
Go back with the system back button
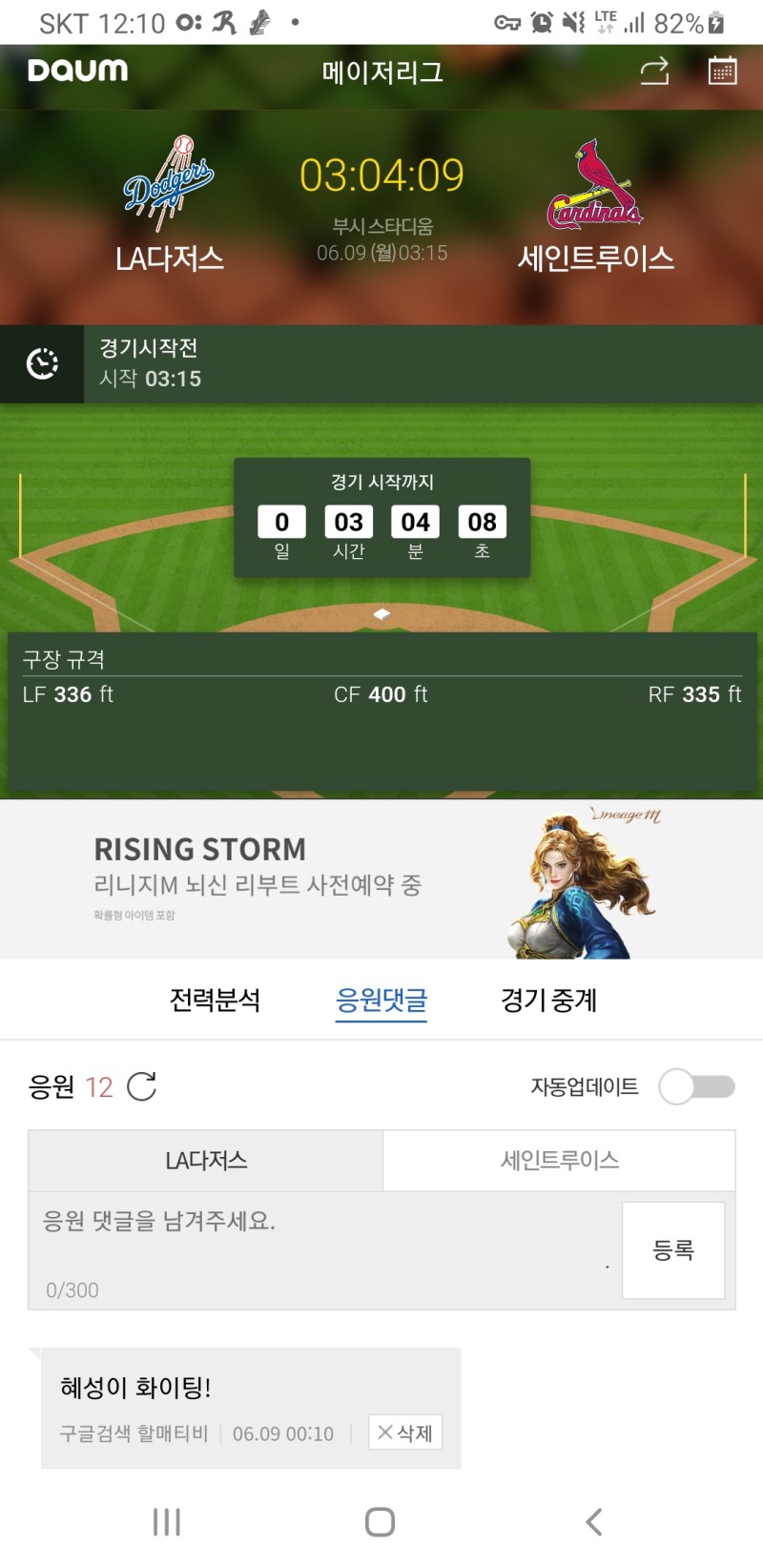click(x=593, y=1521)
